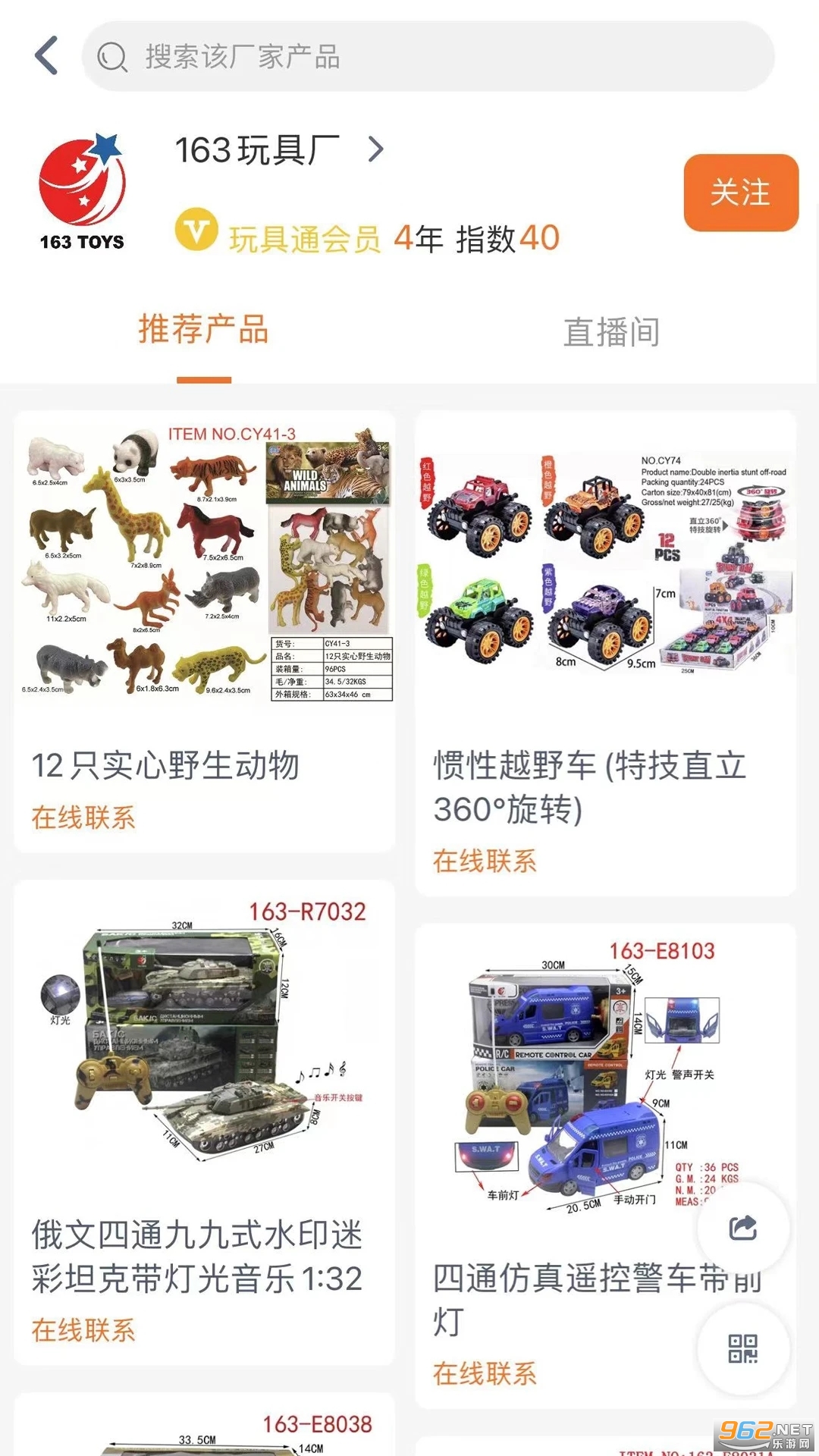Select the 推荐产品 tab
This screenshot has height=1456, width=819.
point(203,331)
